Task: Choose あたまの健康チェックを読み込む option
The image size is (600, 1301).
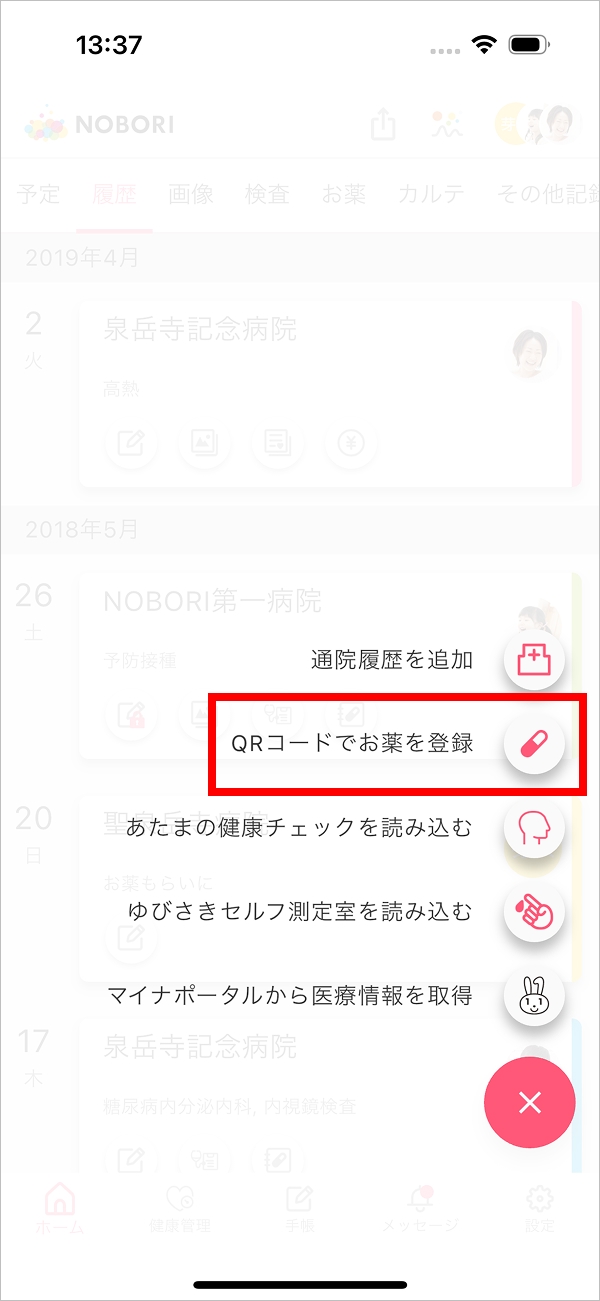Action: pos(534,828)
